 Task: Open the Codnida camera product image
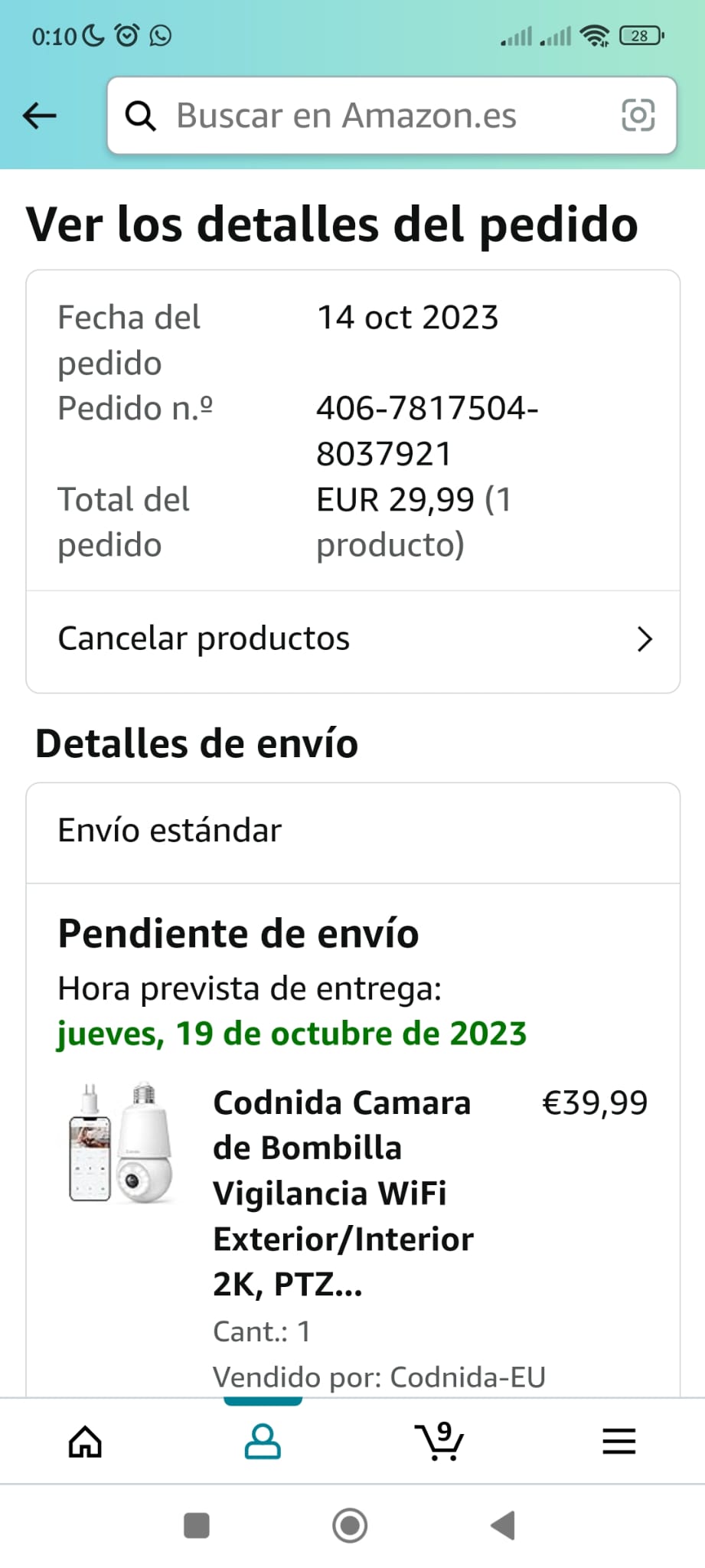click(x=121, y=1142)
